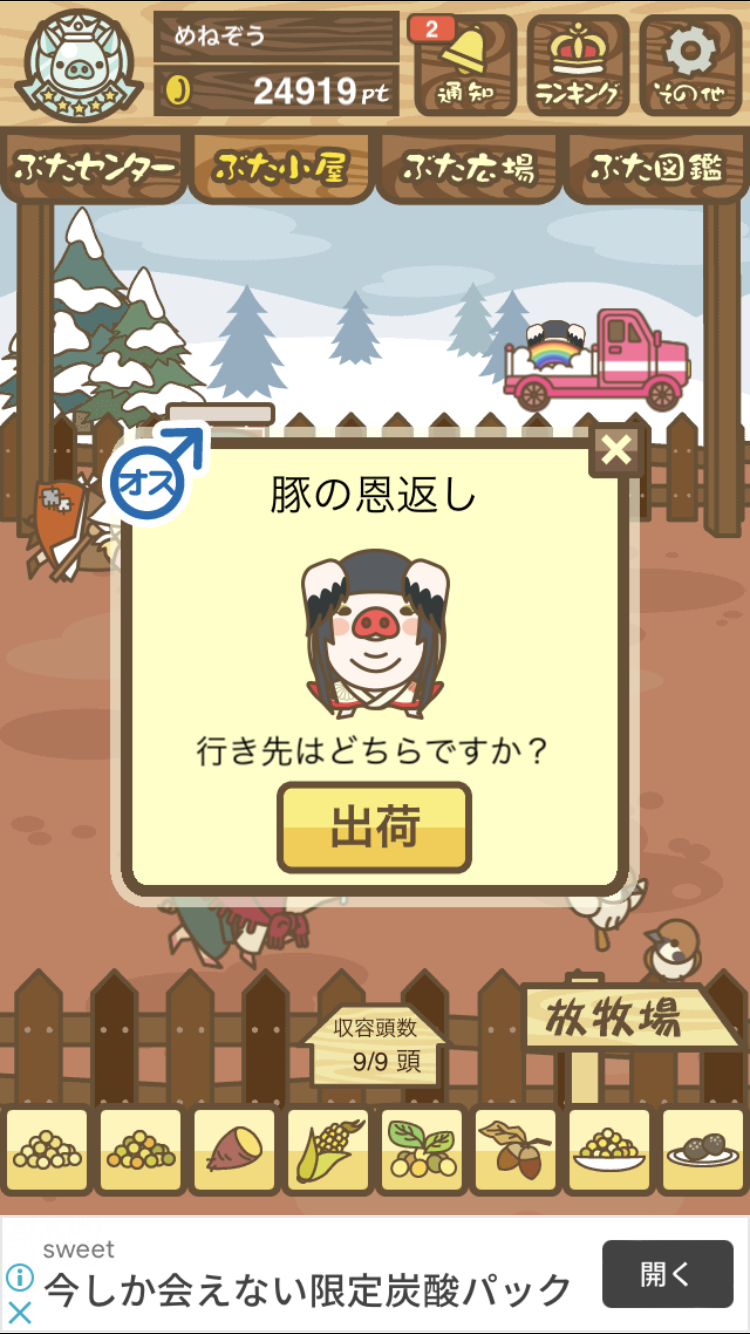Viewport: 750px width, 1334px height.
Task: Open the ぶた図鑑 tab
Action: (656, 168)
